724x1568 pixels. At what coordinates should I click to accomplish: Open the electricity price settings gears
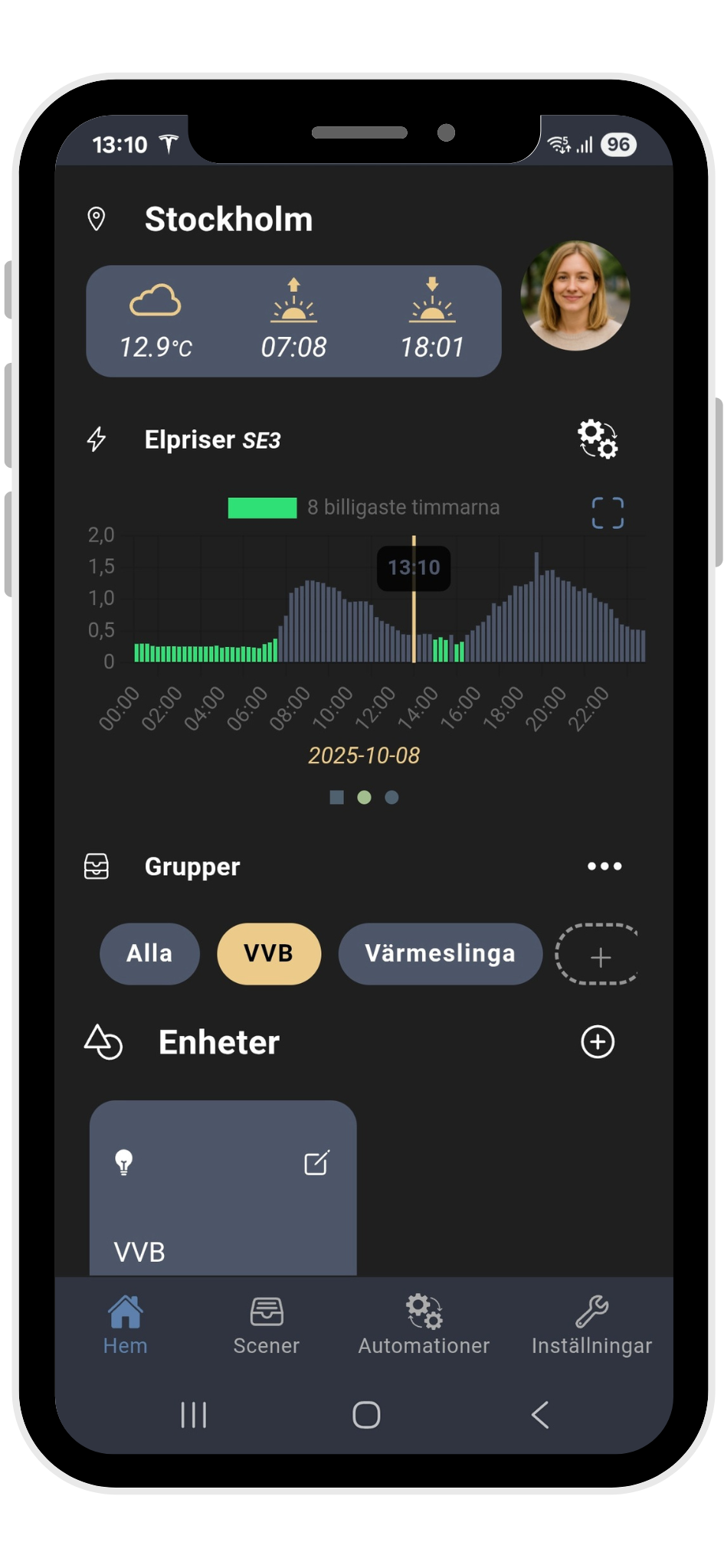(x=597, y=439)
